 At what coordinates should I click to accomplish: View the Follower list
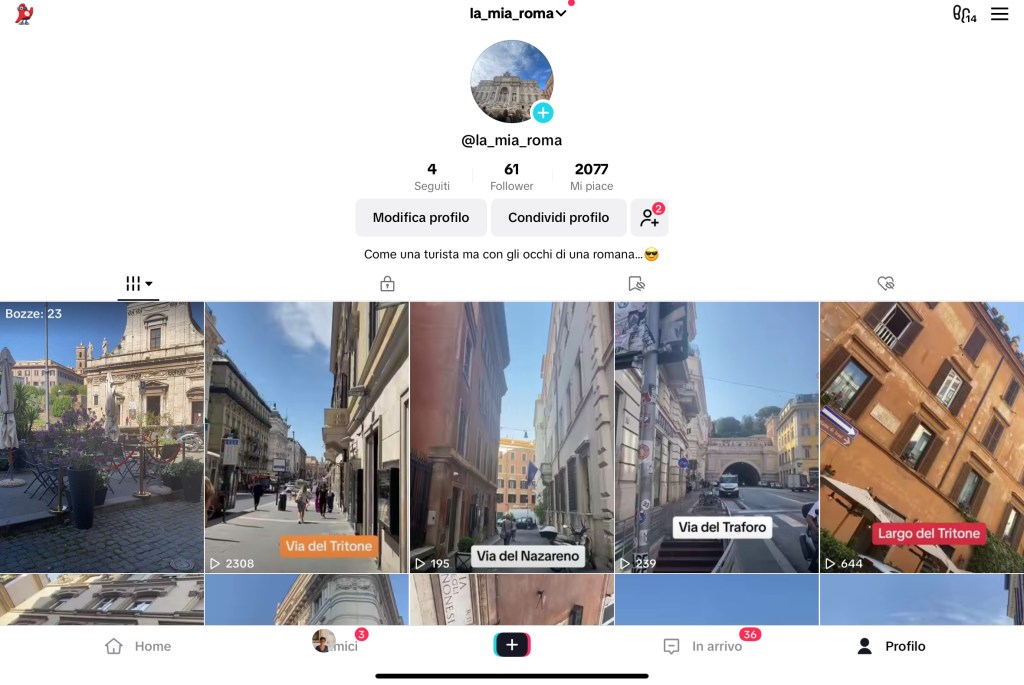click(511, 176)
